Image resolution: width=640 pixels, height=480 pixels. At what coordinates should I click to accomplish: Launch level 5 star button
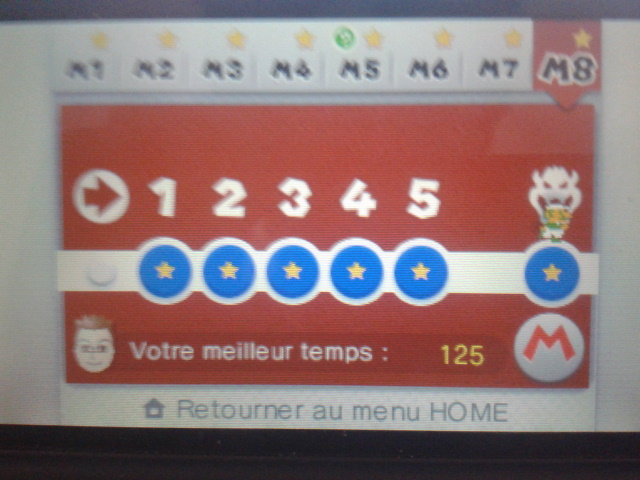421,271
